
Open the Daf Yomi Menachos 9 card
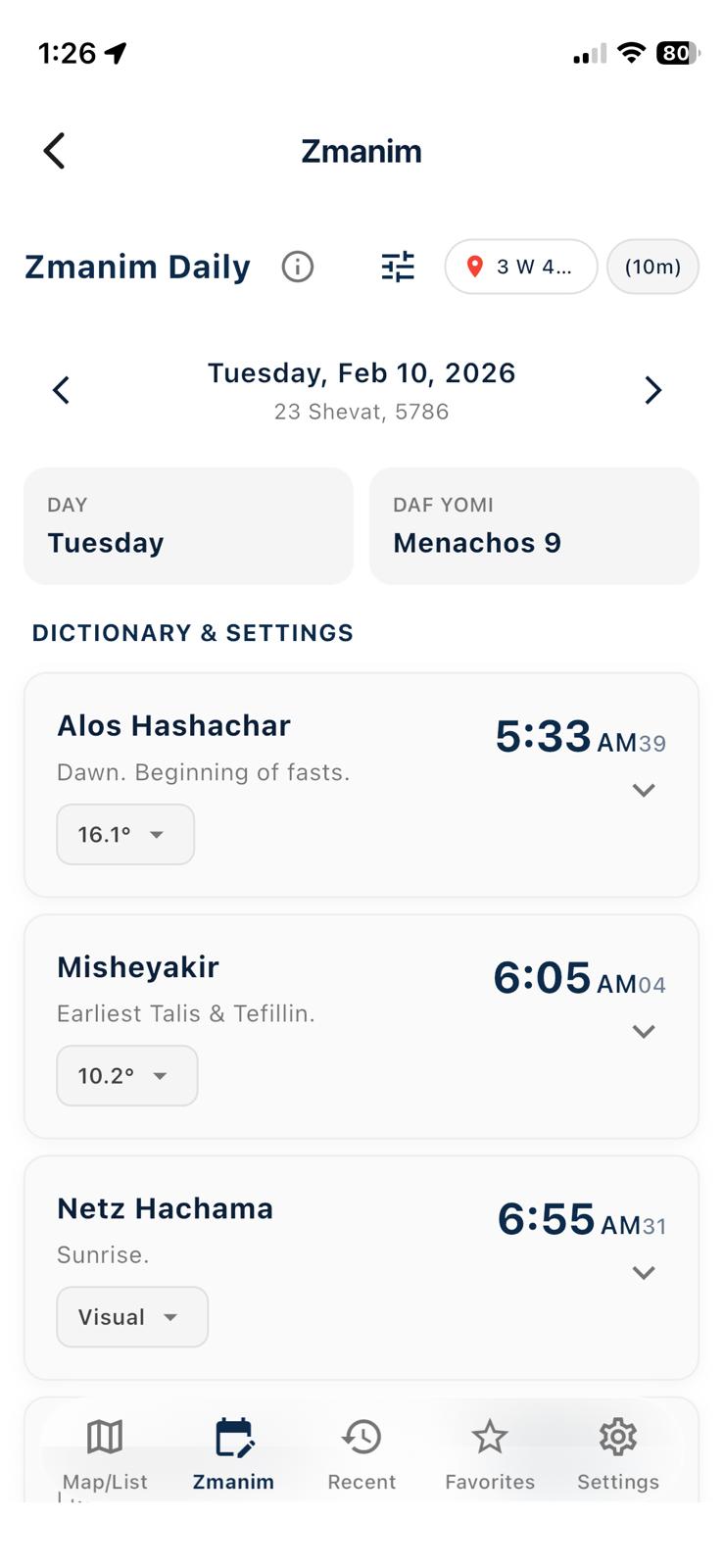point(534,526)
